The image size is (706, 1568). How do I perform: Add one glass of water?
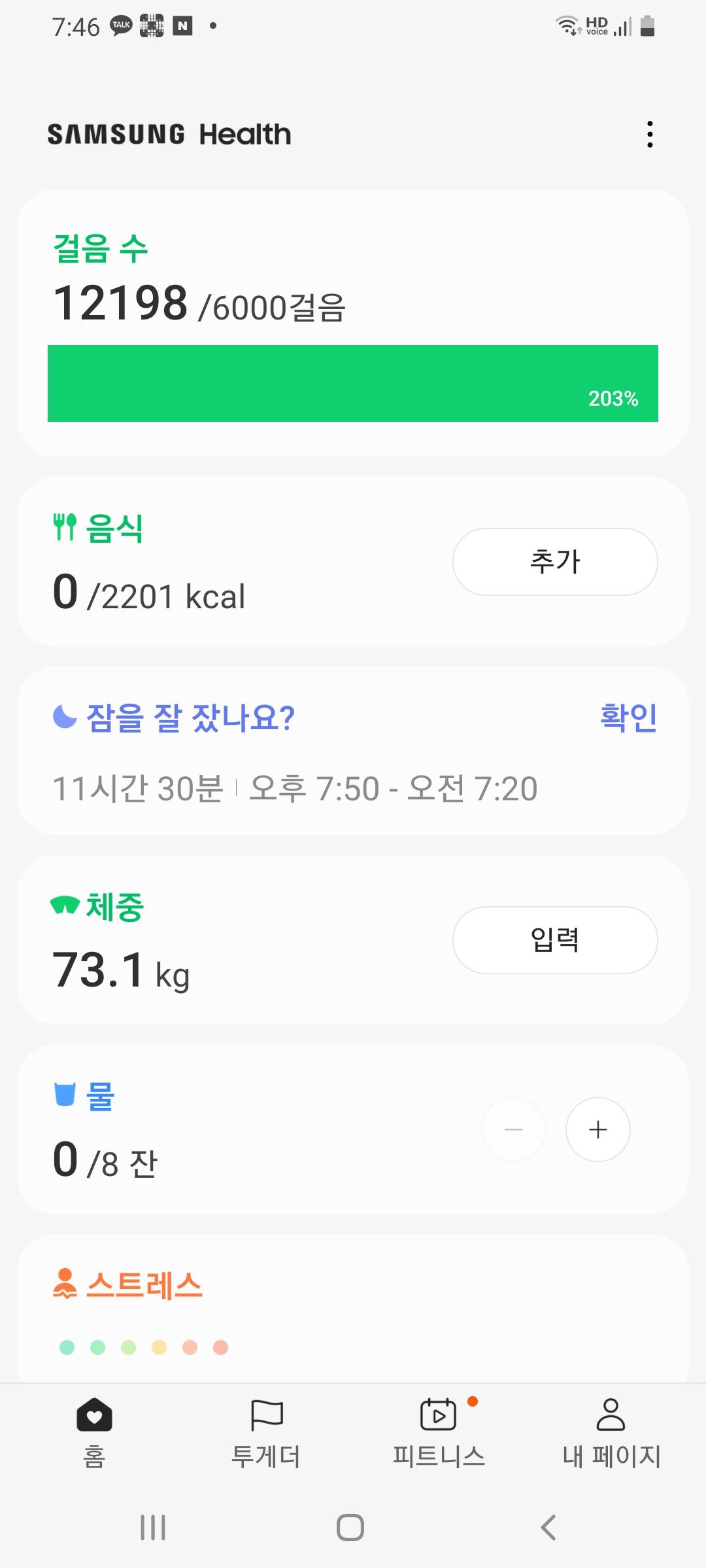(597, 1130)
